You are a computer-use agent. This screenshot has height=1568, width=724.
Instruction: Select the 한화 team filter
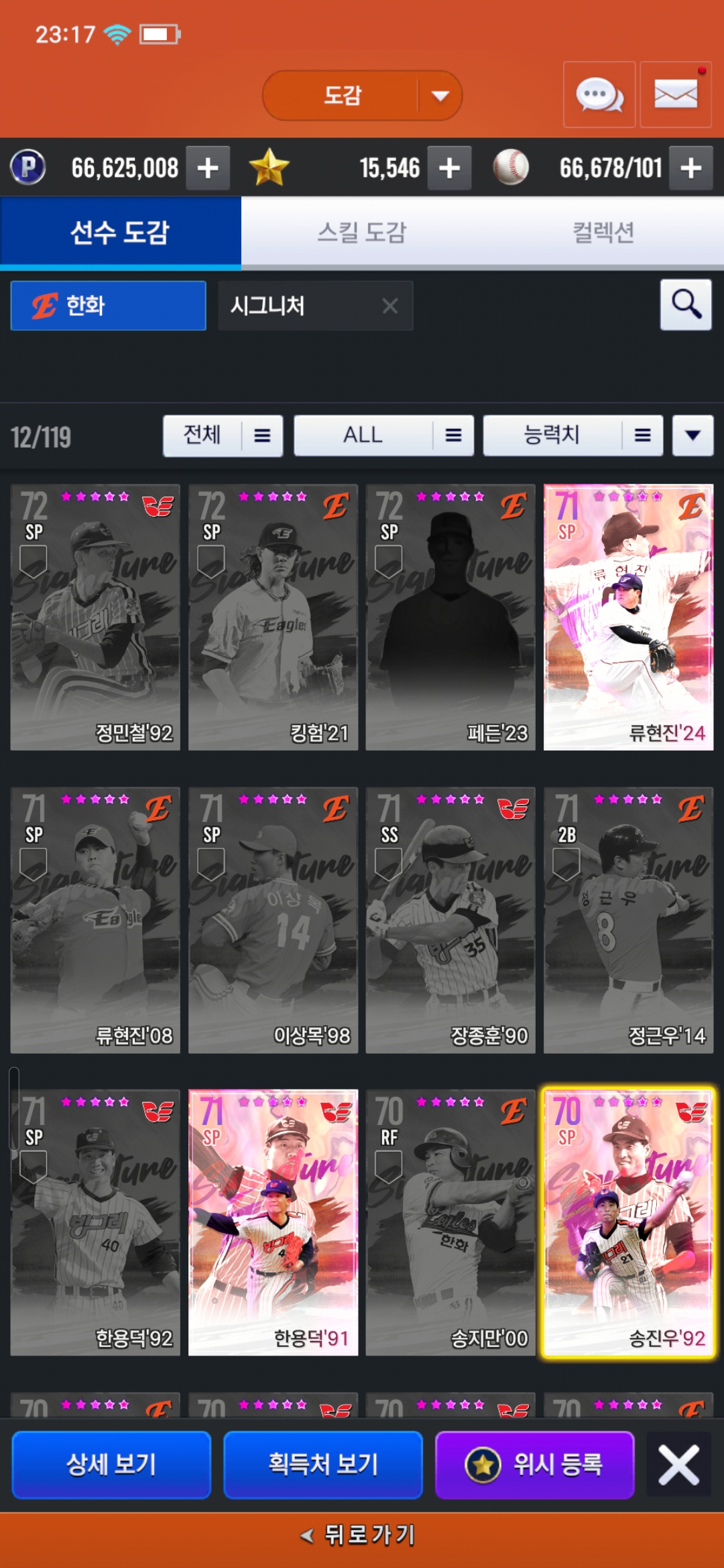[108, 306]
